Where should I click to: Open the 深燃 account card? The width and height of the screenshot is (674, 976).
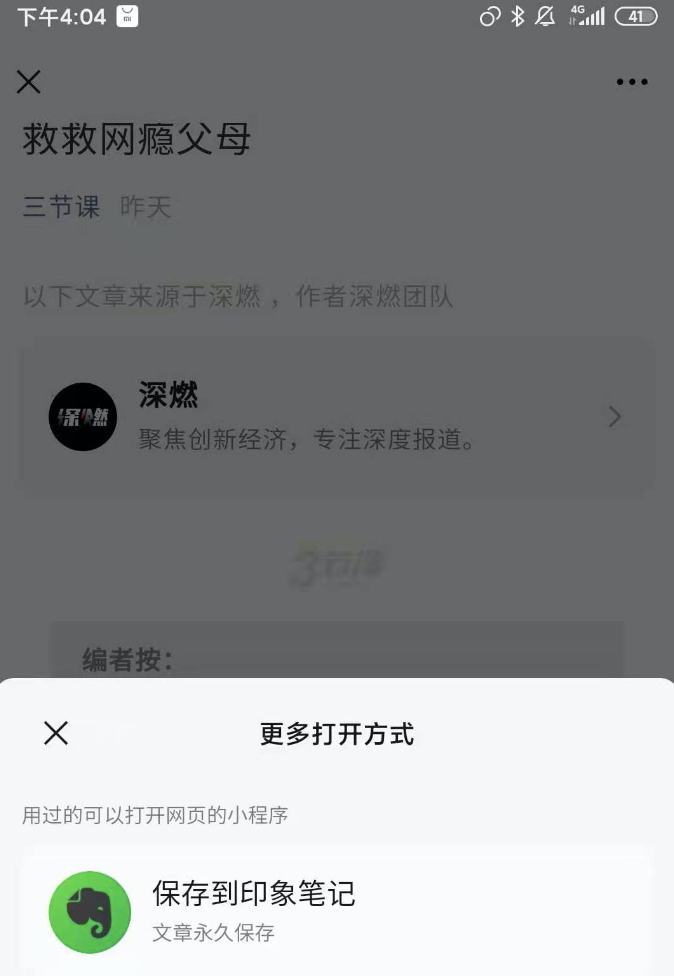click(x=337, y=416)
